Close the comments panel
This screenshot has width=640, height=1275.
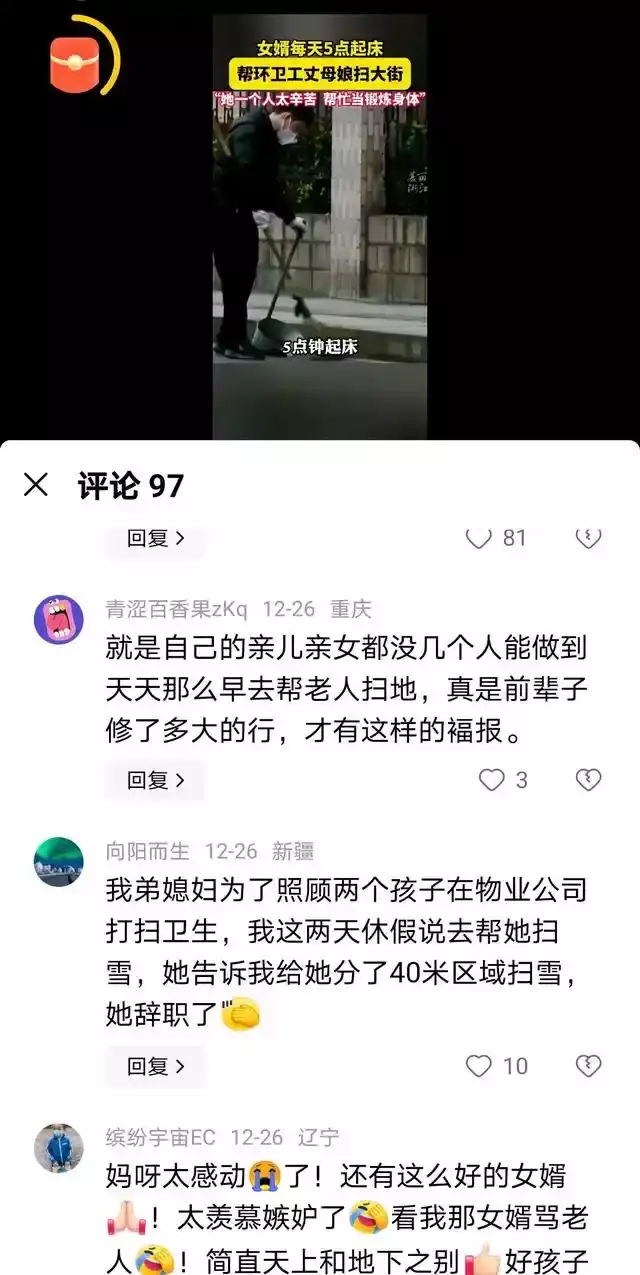pos(36,486)
